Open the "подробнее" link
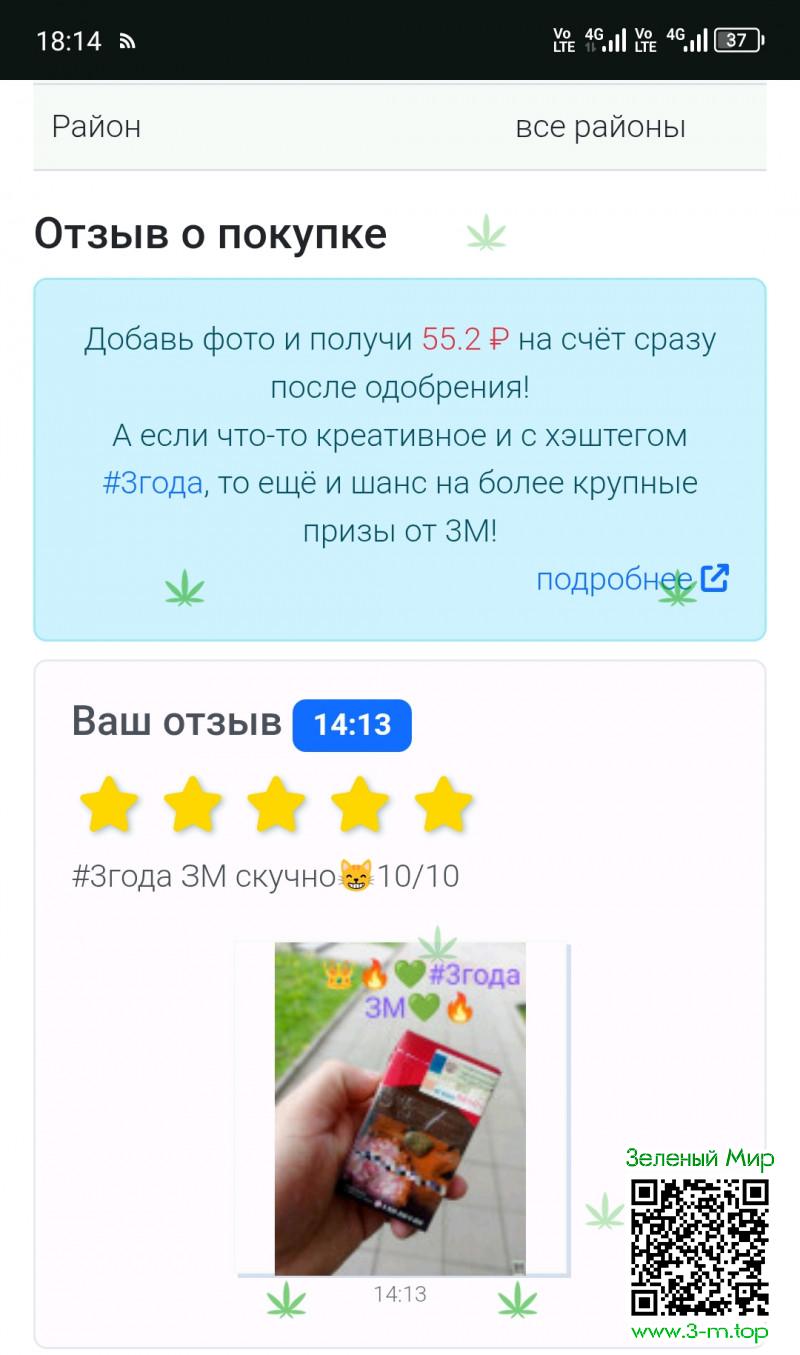 click(x=630, y=579)
